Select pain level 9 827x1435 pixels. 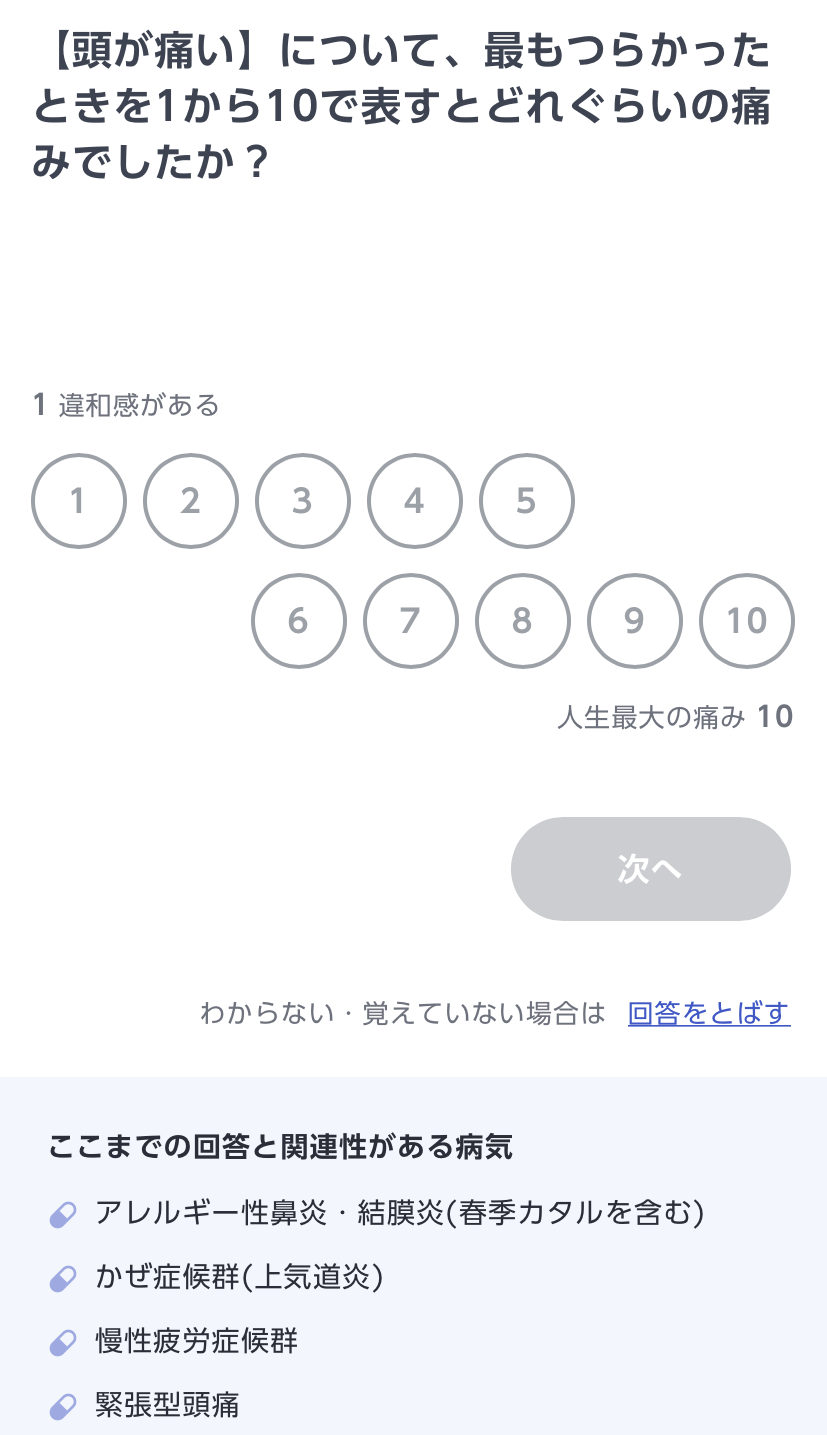coord(634,621)
